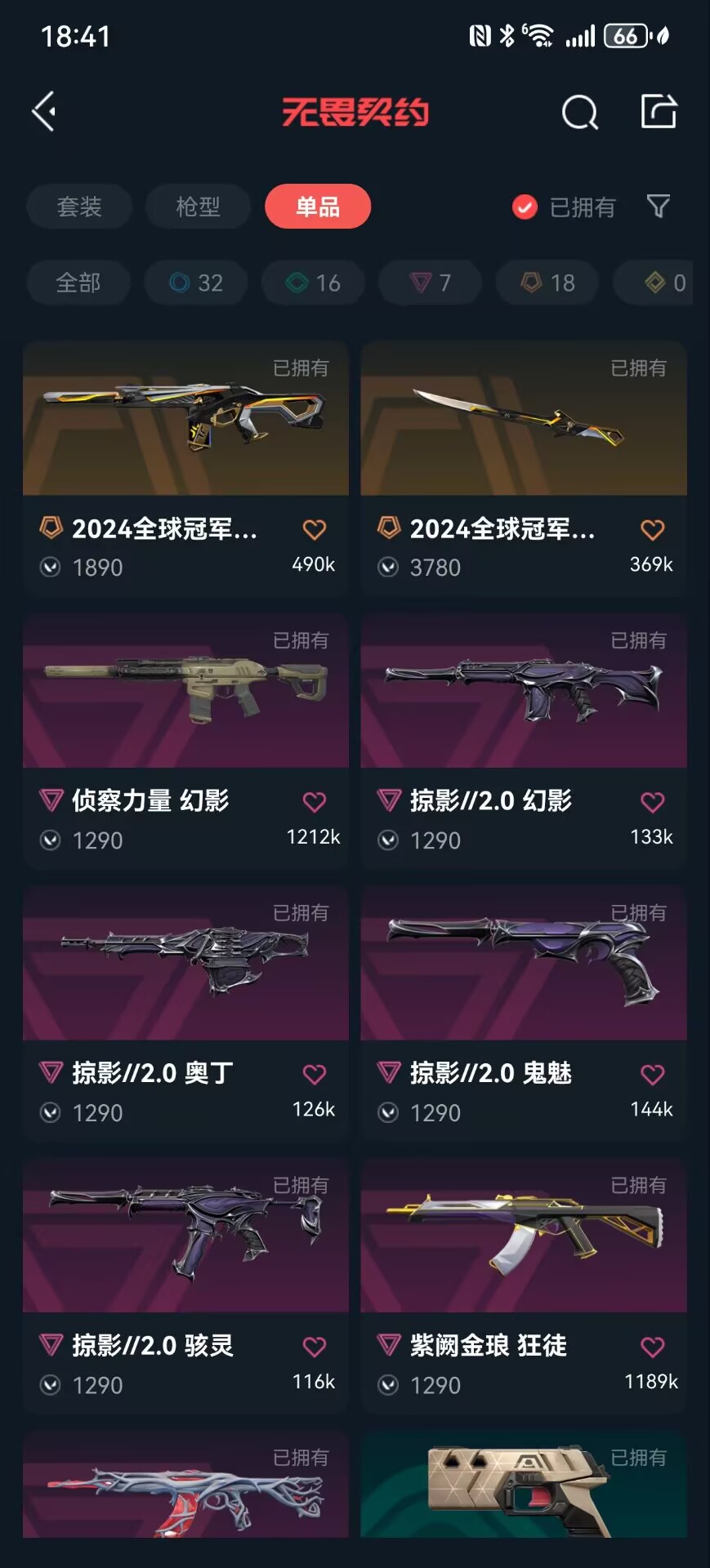The height and width of the screenshot is (1568, 710).
Task: Select the 单品 tab
Action: [318, 207]
